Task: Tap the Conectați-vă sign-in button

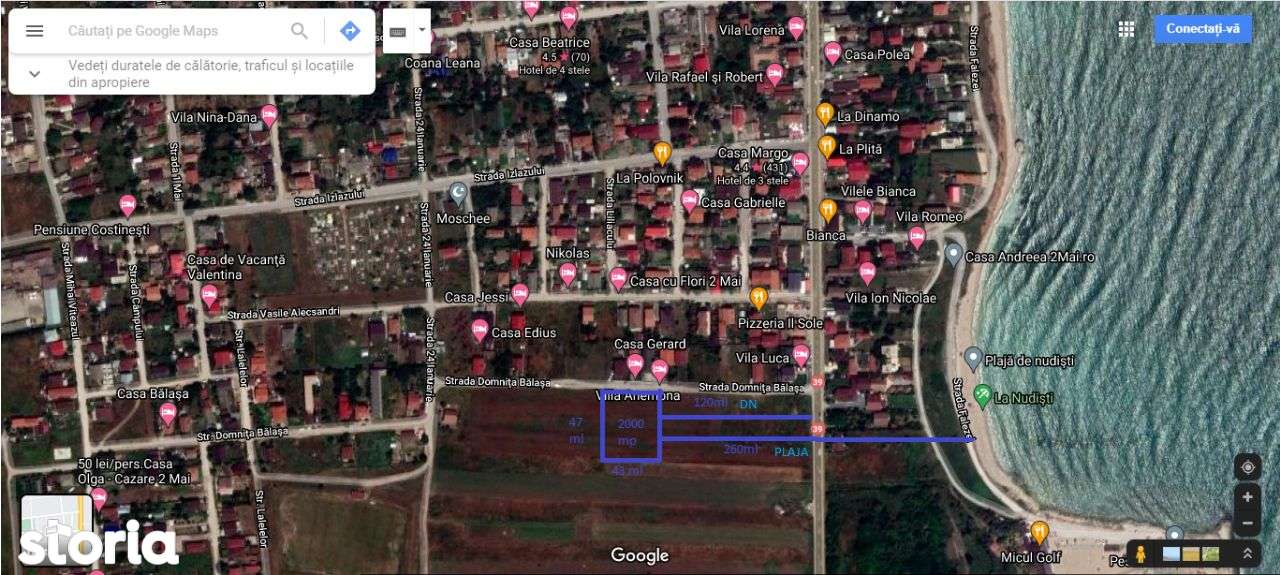Action: 1202,29
